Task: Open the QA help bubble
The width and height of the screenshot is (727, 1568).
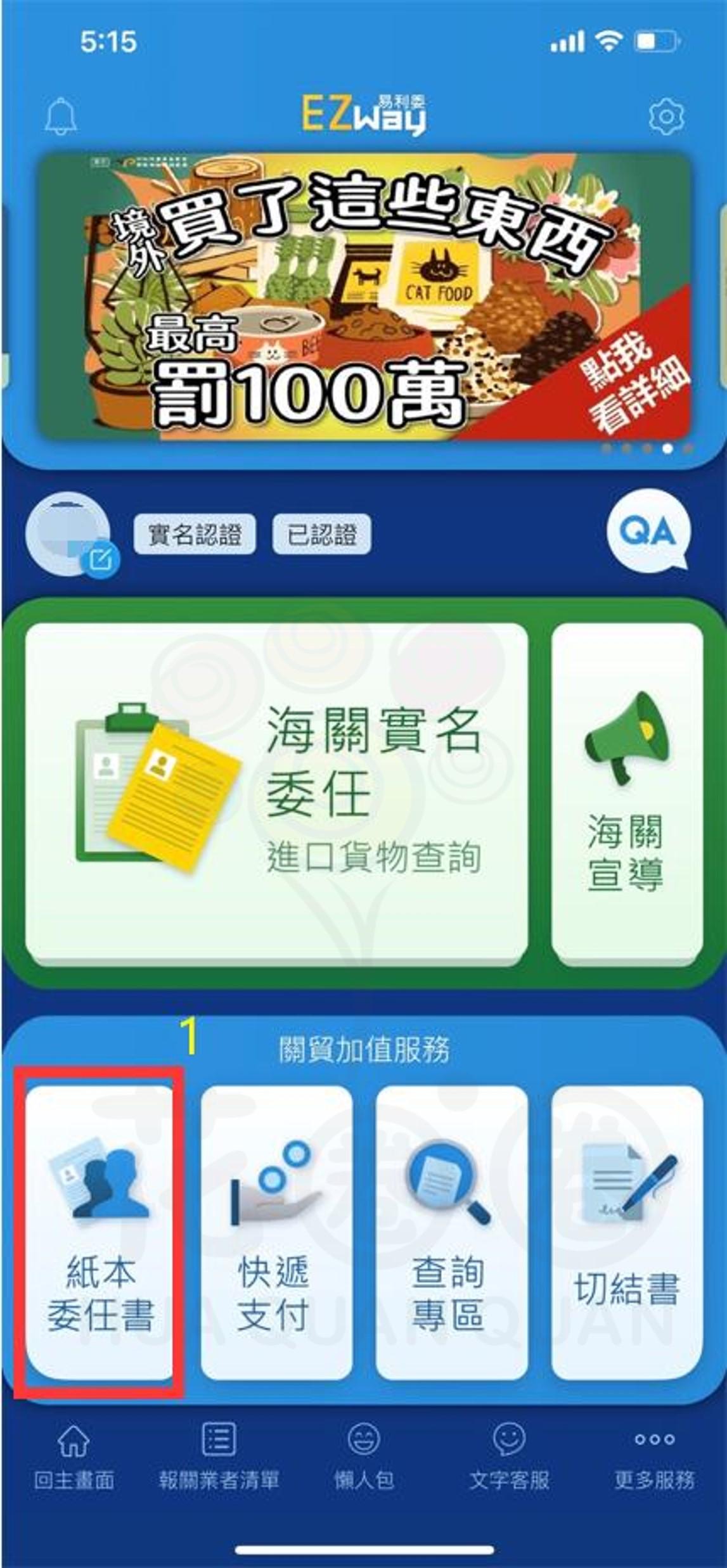Action: coord(648,532)
